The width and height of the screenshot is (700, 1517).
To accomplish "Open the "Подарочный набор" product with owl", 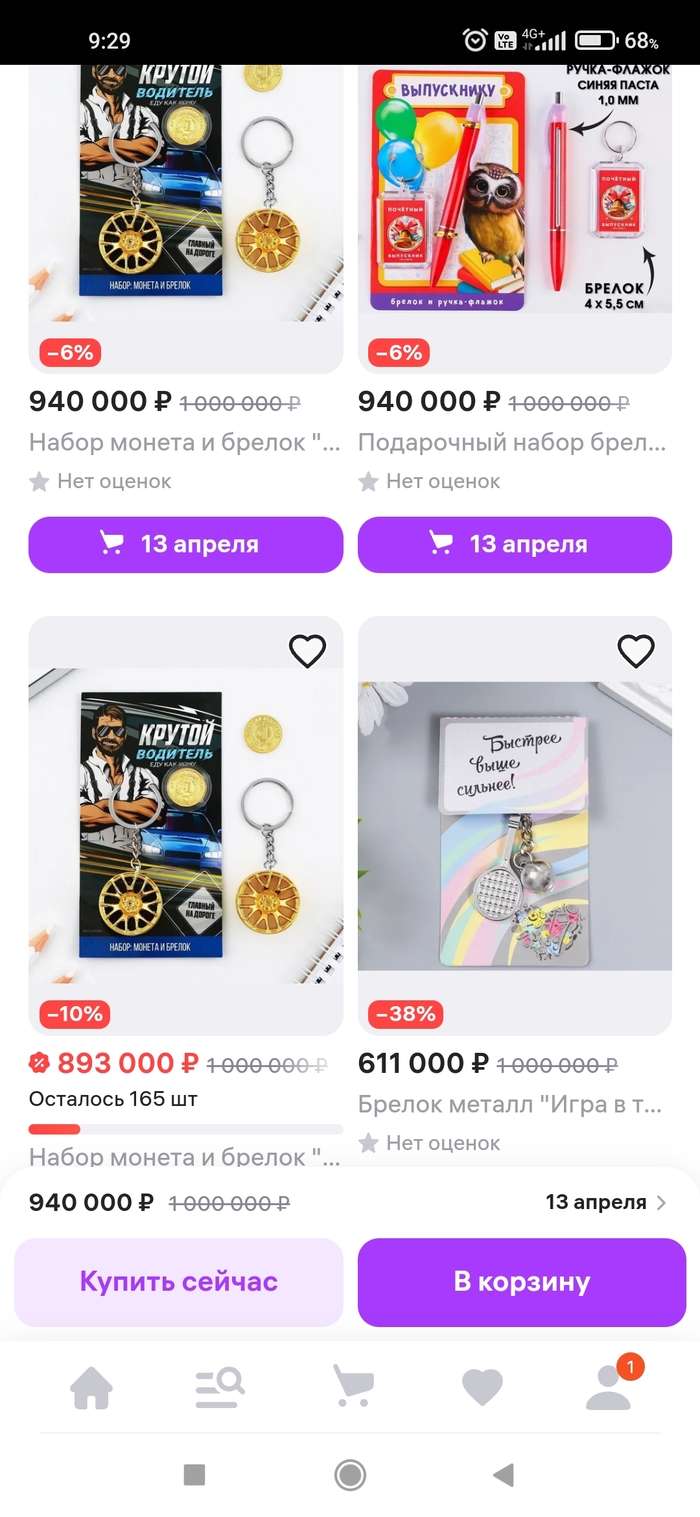I will [x=514, y=200].
